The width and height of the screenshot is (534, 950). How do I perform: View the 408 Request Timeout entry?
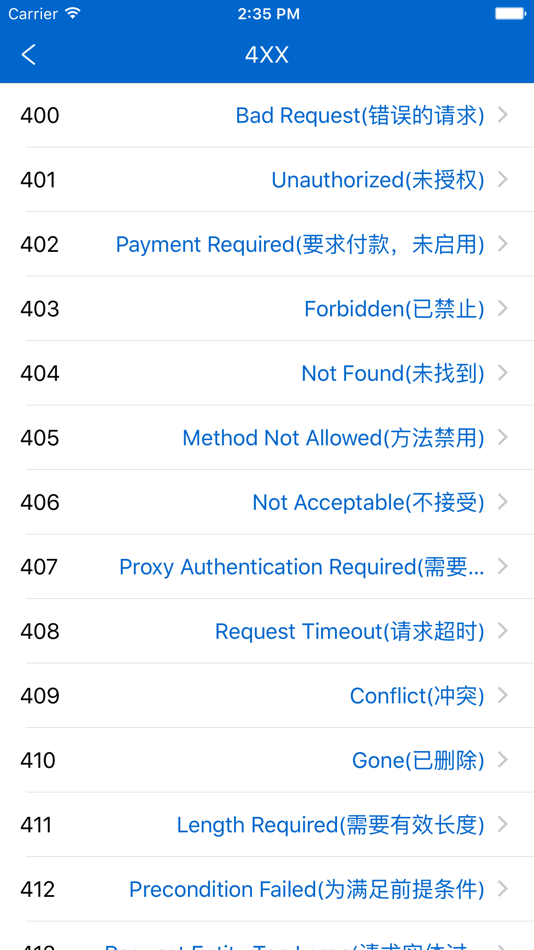(x=267, y=631)
